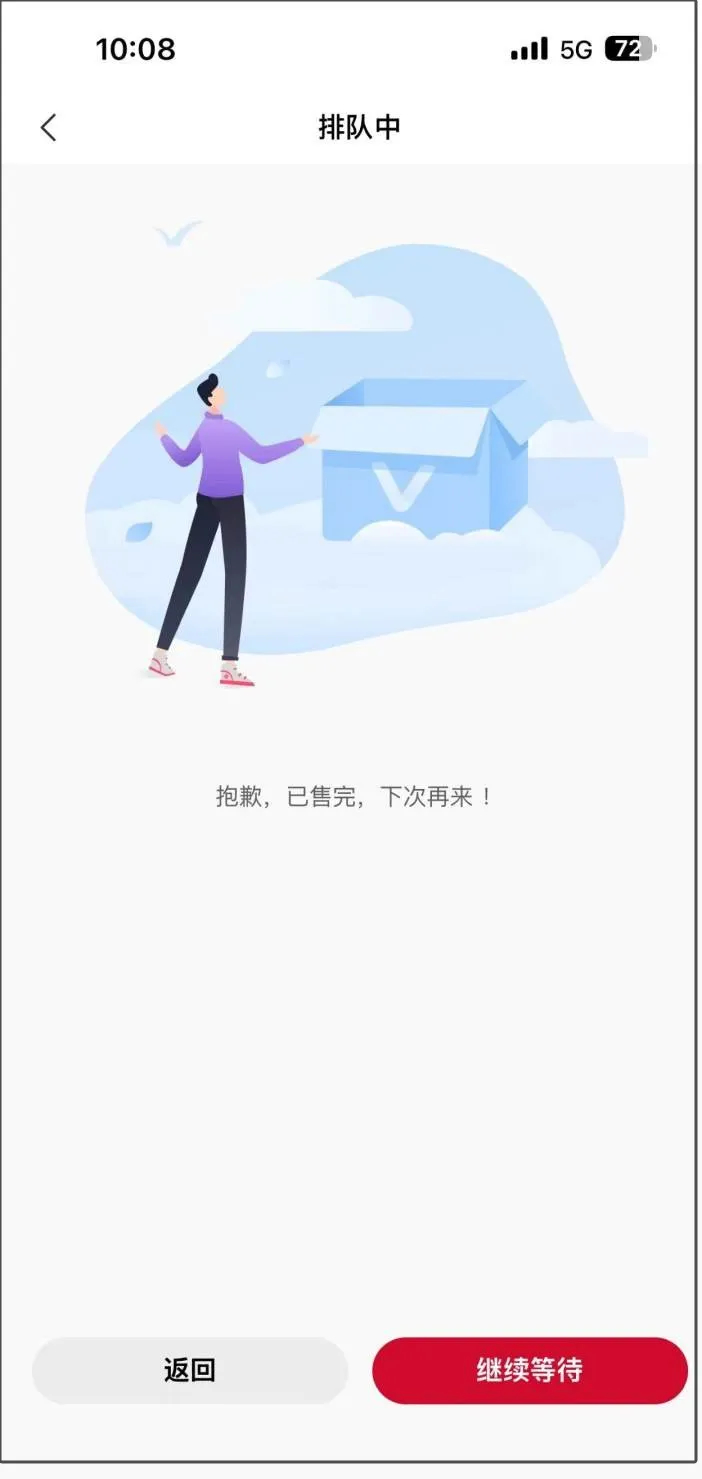Select 继续等待 to keep waiting

(x=529, y=1370)
